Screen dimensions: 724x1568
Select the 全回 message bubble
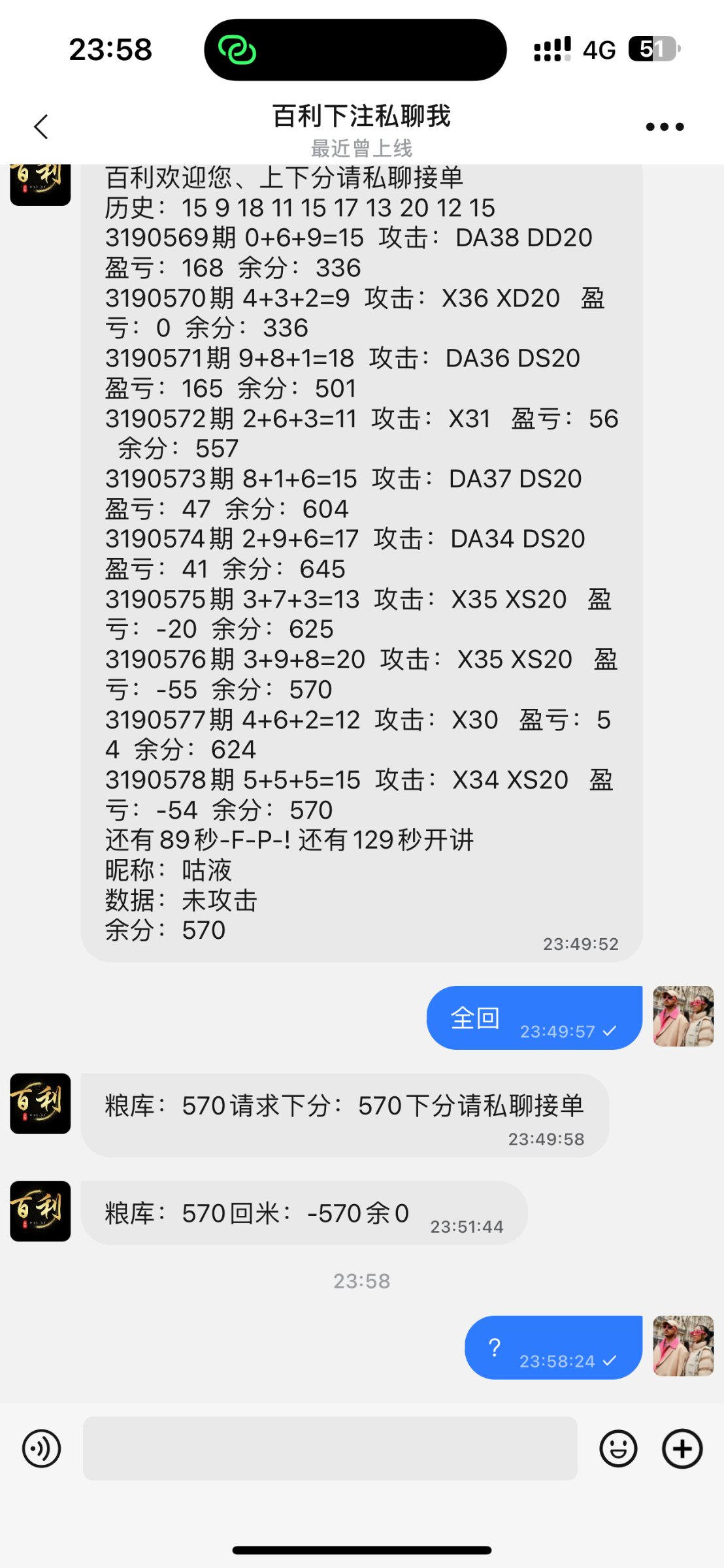(x=534, y=1017)
